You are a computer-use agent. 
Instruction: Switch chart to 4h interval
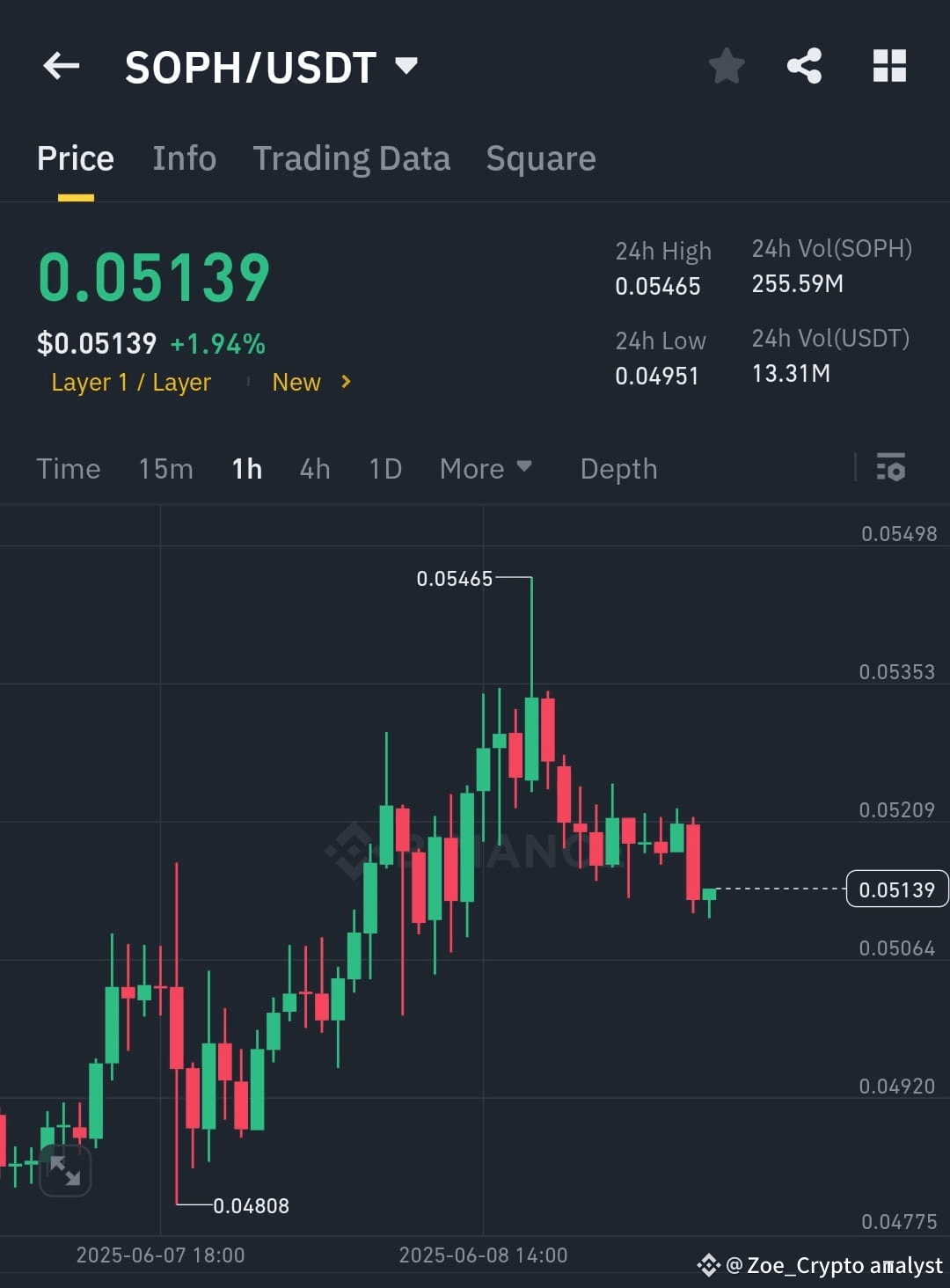click(x=314, y=468)
